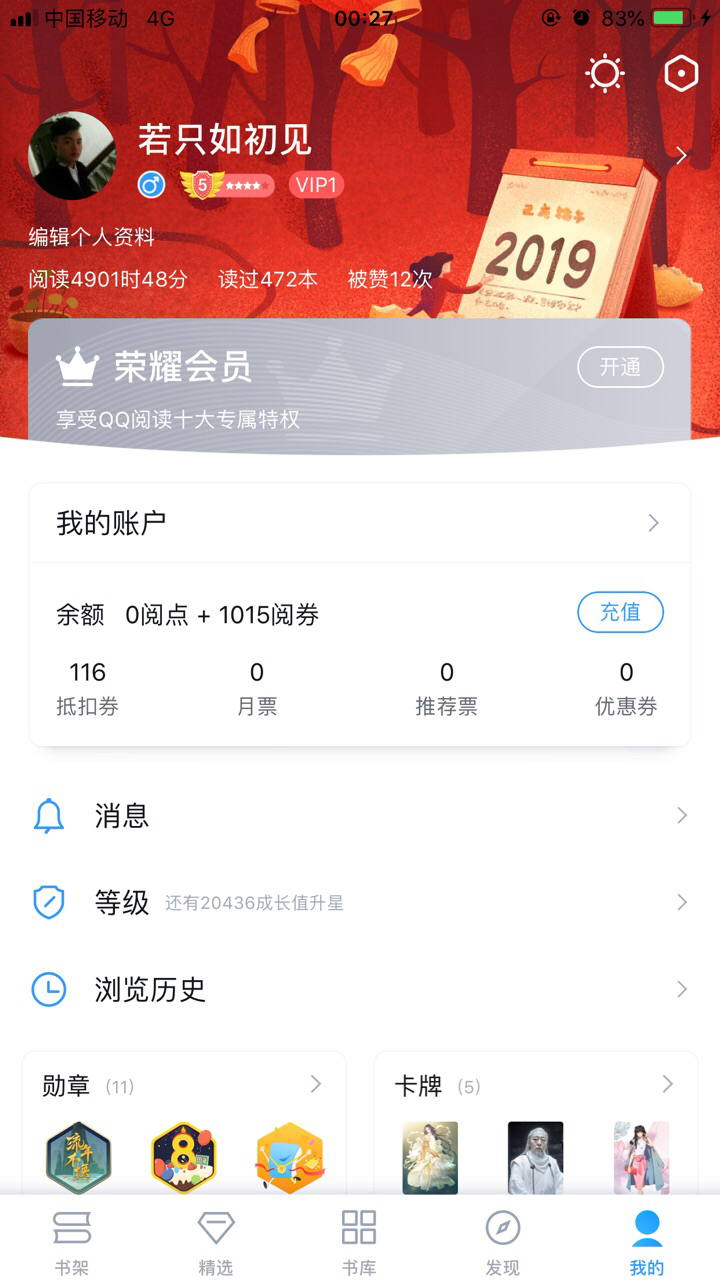Open the 消息 messages row
Viewport: 720px width, 1280px height.
(x=360, y=816)
